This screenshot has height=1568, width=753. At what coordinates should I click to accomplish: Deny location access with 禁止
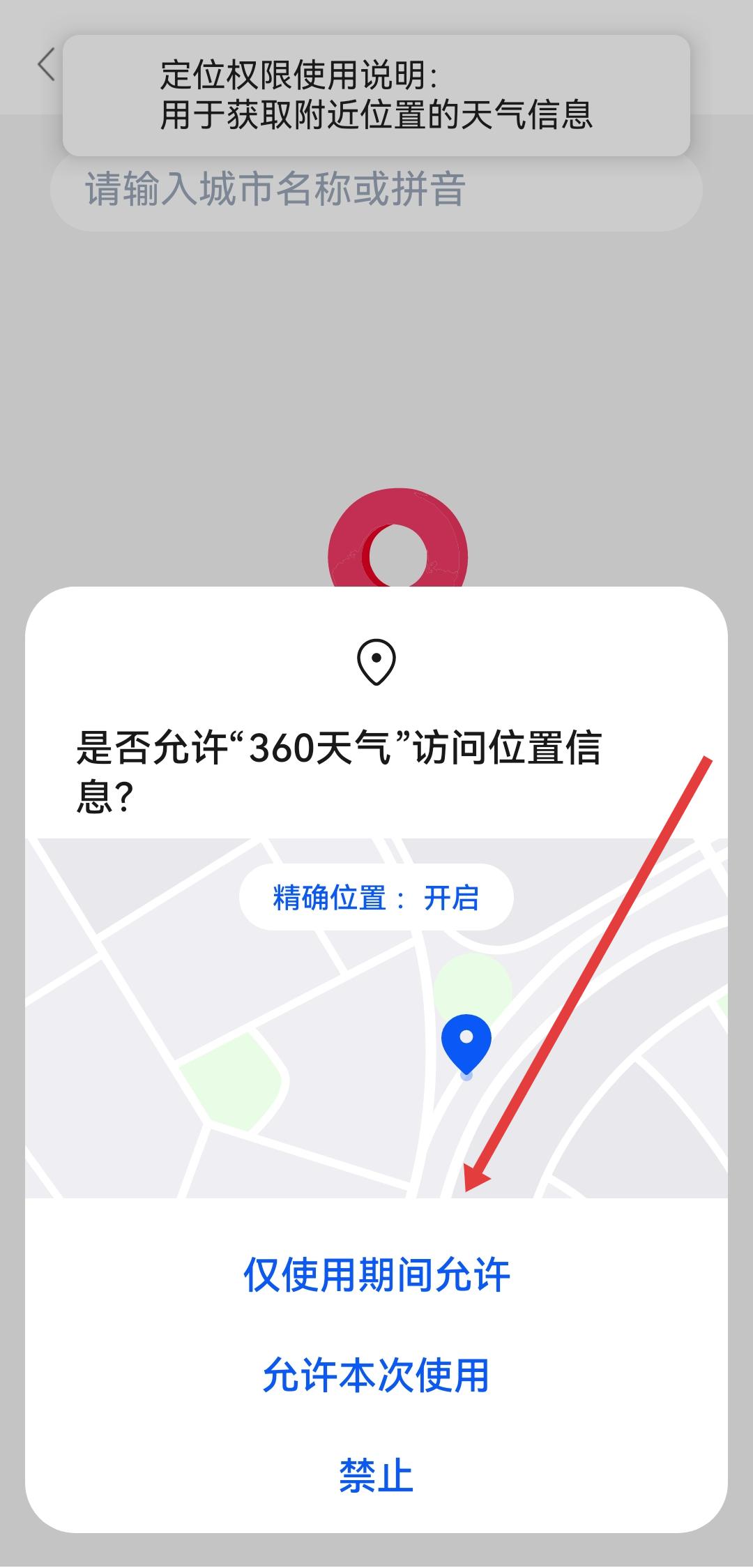pyautogui.click(x=376, y=1475)
